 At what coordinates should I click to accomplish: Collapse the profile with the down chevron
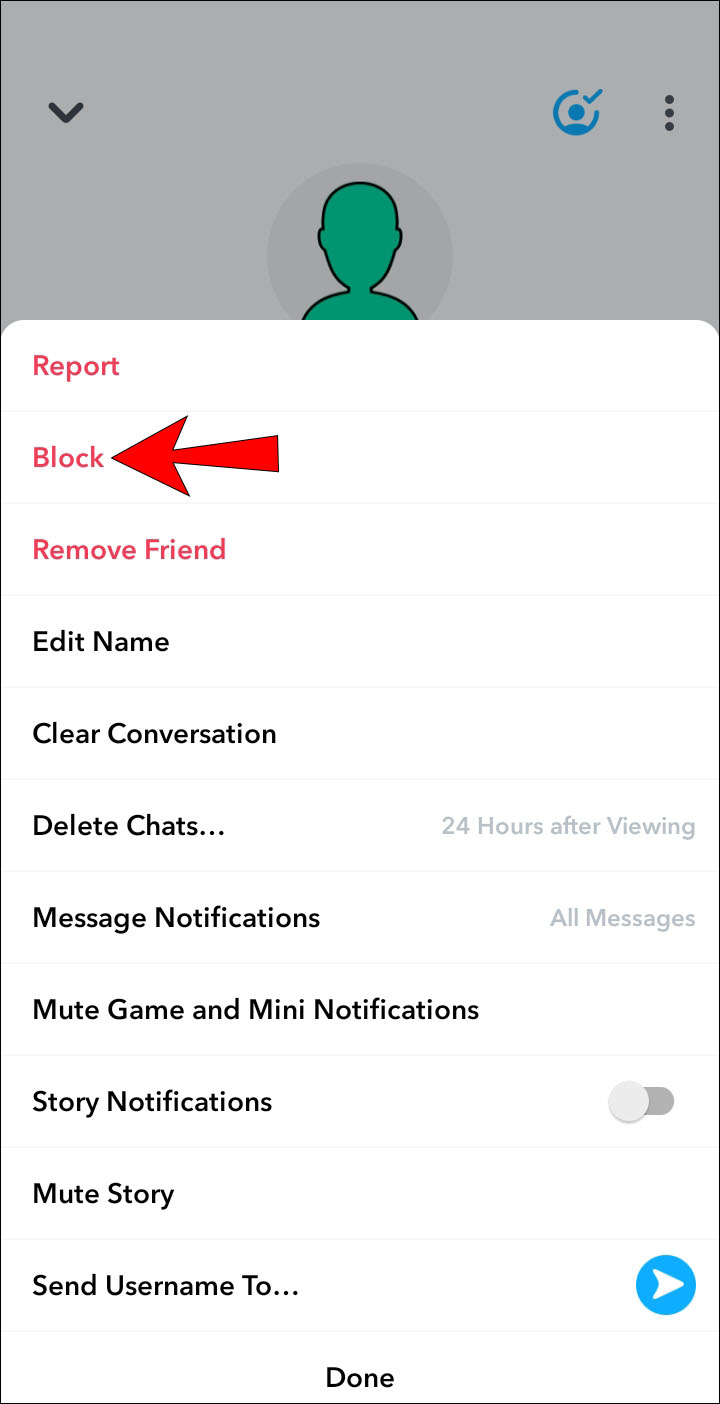(66, 113)
